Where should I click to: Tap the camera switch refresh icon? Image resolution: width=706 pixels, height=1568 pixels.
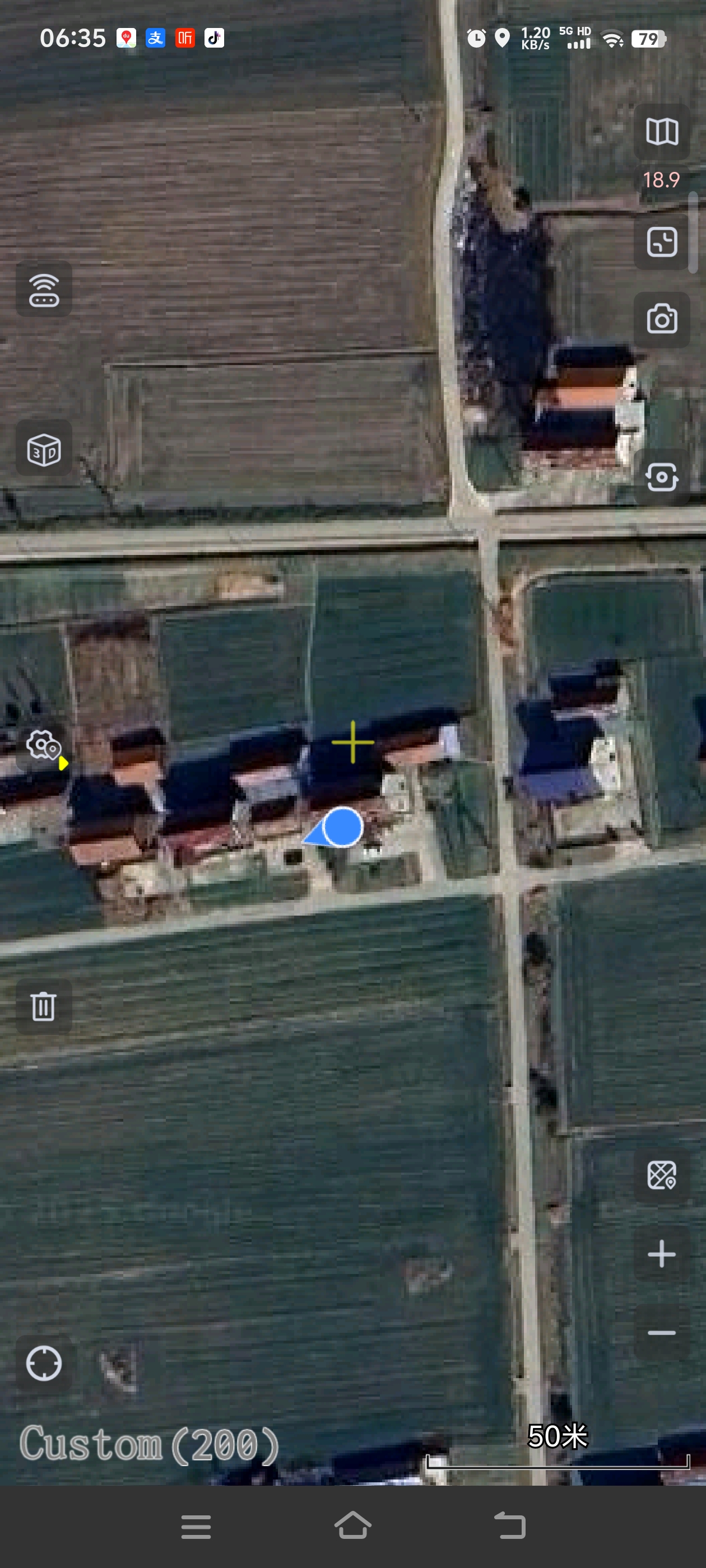[x=662, y=477]
